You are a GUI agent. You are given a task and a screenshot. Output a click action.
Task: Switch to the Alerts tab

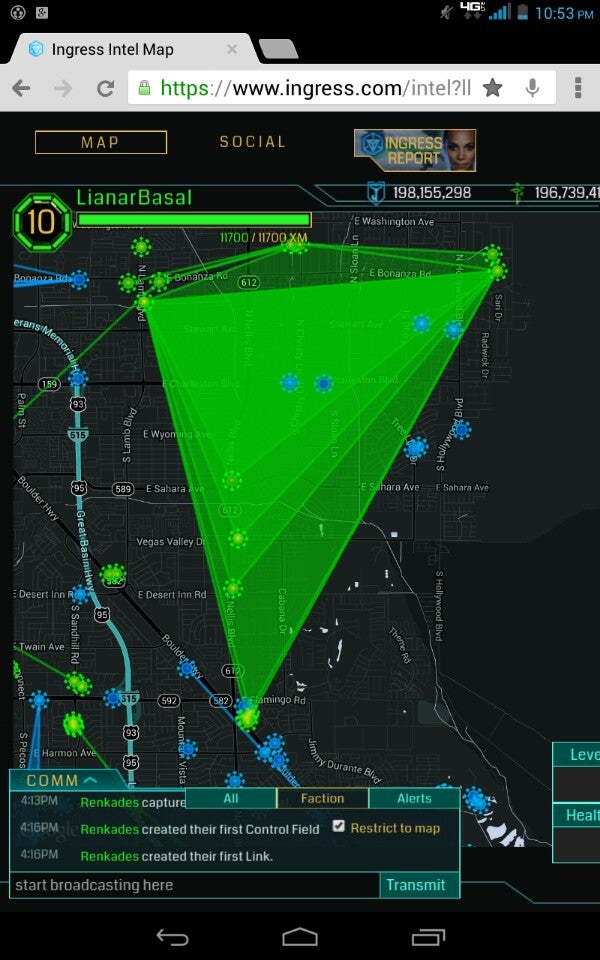click(x=414, y=798)
